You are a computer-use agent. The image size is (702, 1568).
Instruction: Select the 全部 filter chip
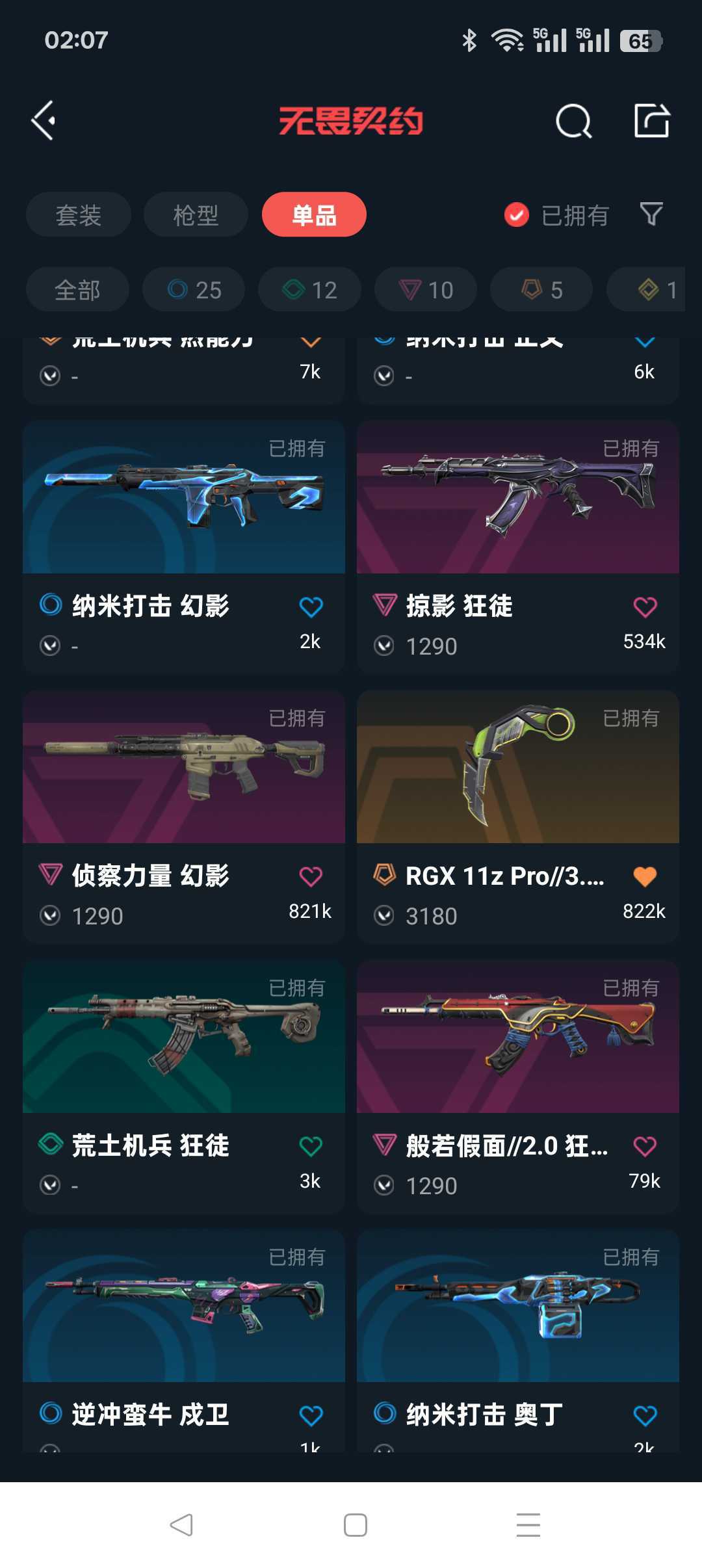[77, 289]
